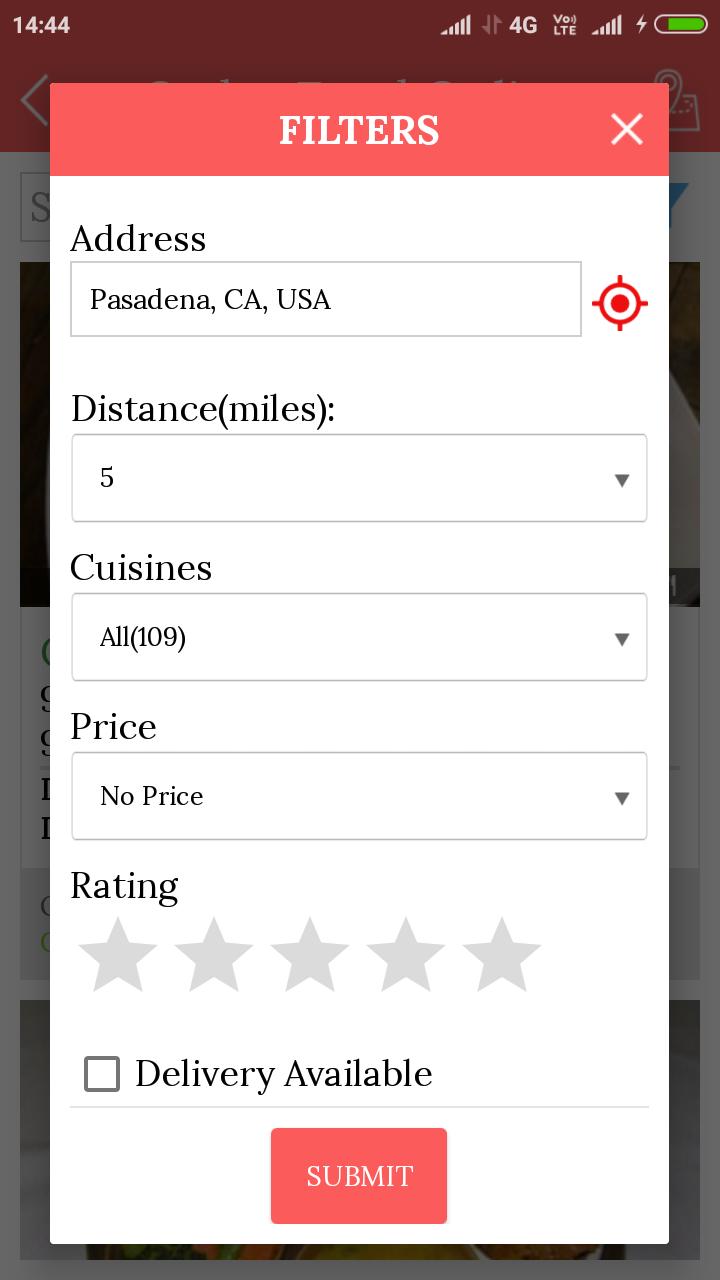Select the fifth star rating
Image resolution: width=720 pixels, height=1280 pixels.
point(501,955)
